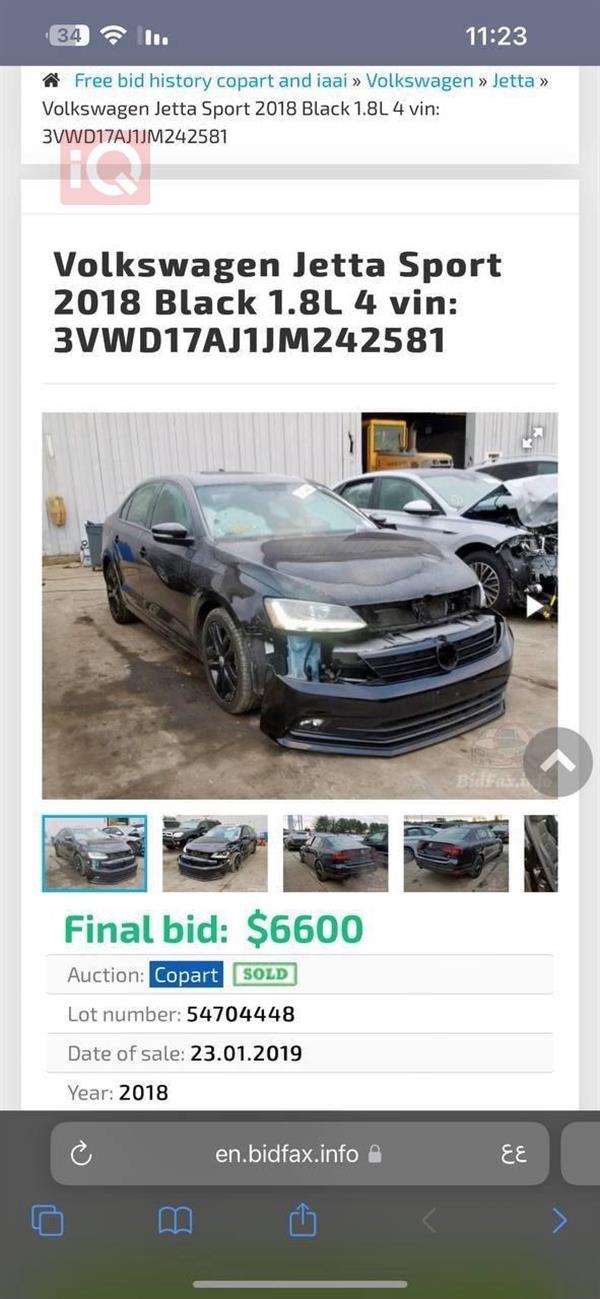The height and width of the screenshot is (1299, 600).
Task: Share this page
Action: pyautogui.click(x=302, y=1219)
